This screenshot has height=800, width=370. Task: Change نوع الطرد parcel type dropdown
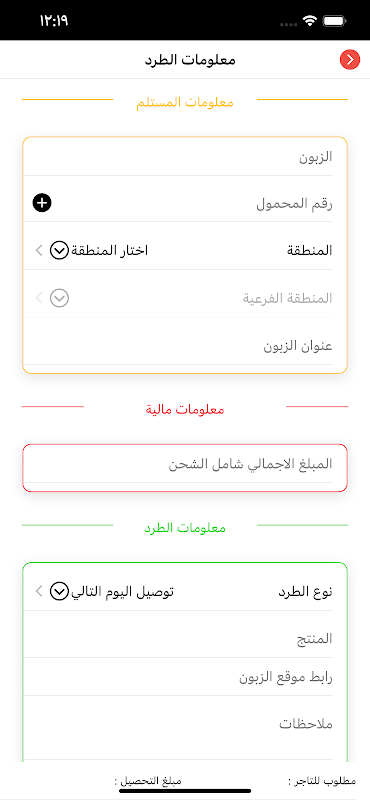[104, 592]
